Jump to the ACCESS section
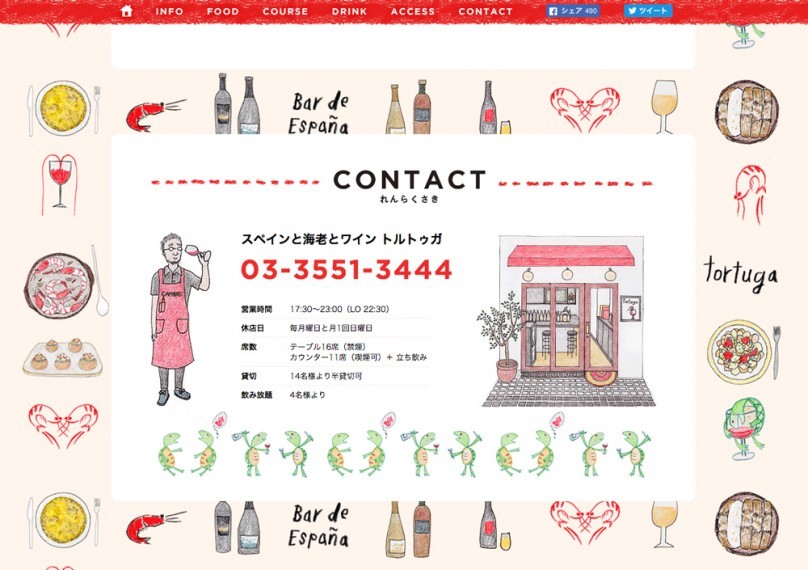This screenshot has width=808, height=570. (x=413, y=12)
